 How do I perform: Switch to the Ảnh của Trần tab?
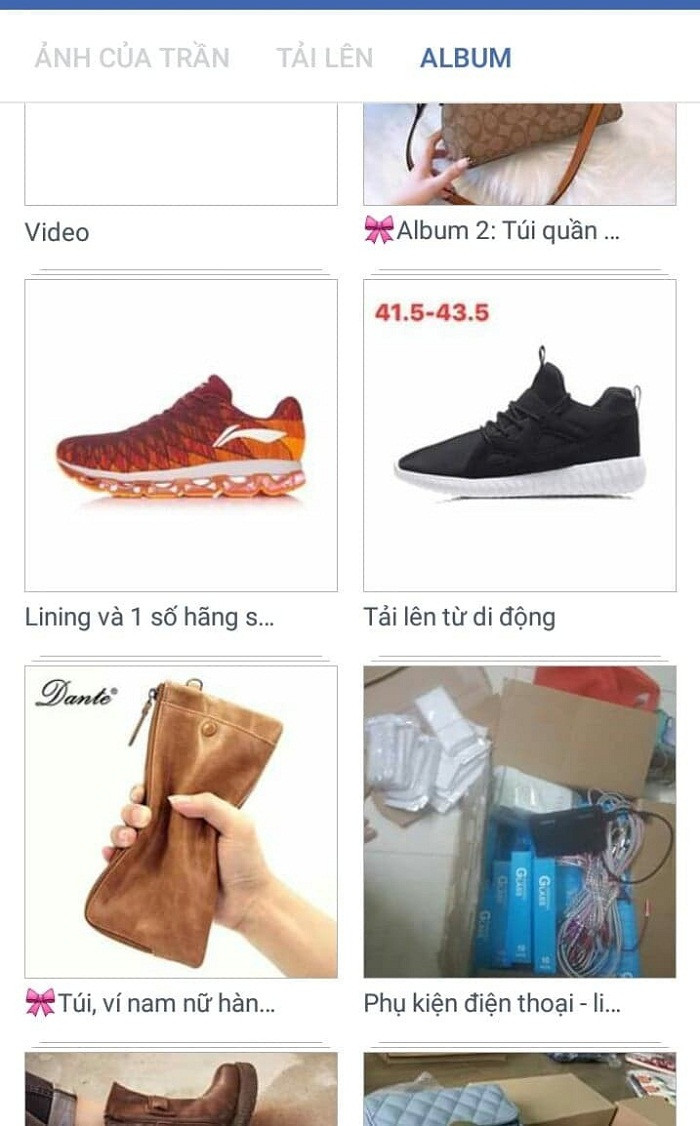132,58
